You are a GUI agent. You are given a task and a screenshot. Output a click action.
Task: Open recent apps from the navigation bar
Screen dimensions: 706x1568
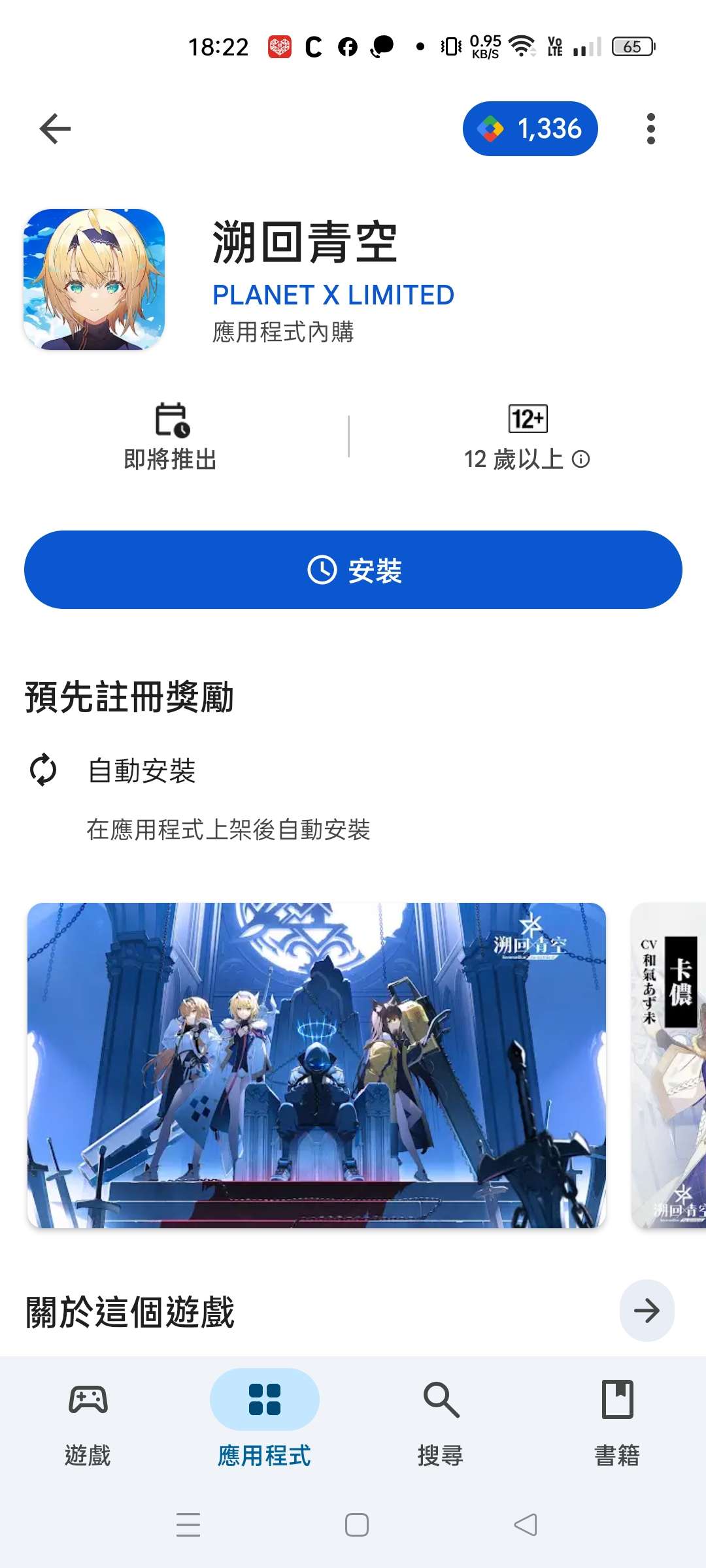click(x=188, y=1525)
